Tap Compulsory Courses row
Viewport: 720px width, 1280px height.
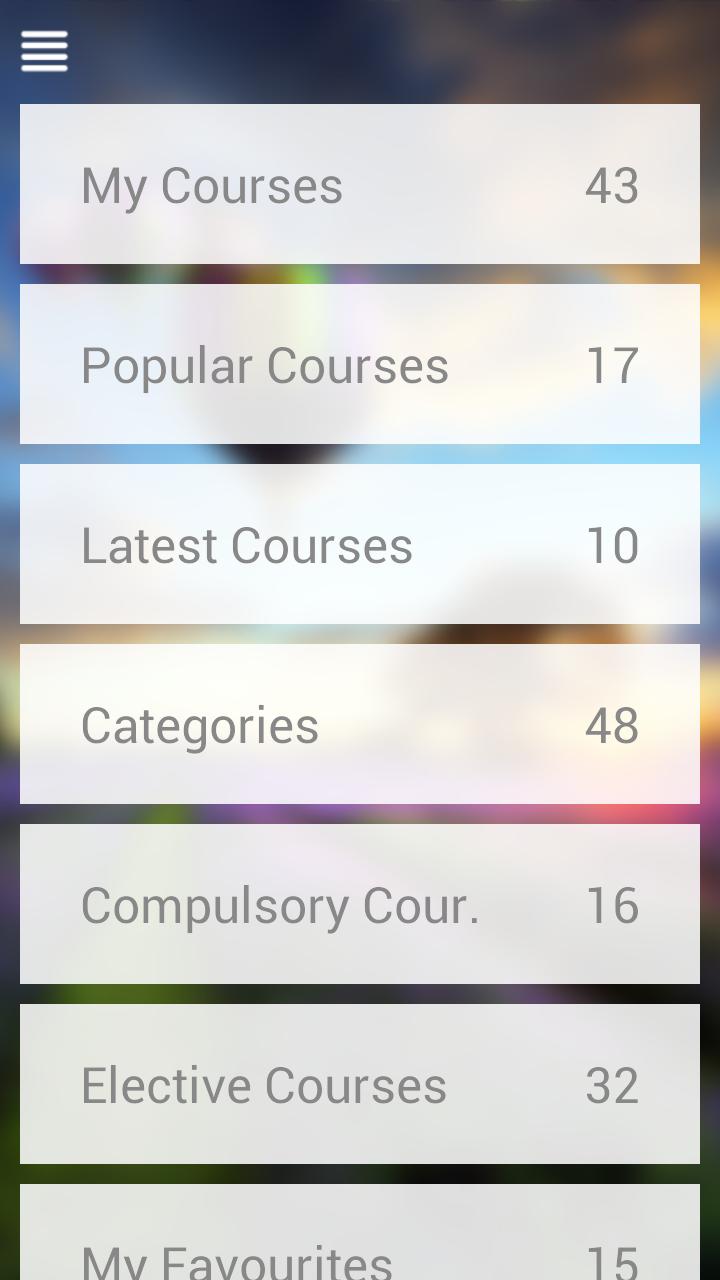[360, 905]
